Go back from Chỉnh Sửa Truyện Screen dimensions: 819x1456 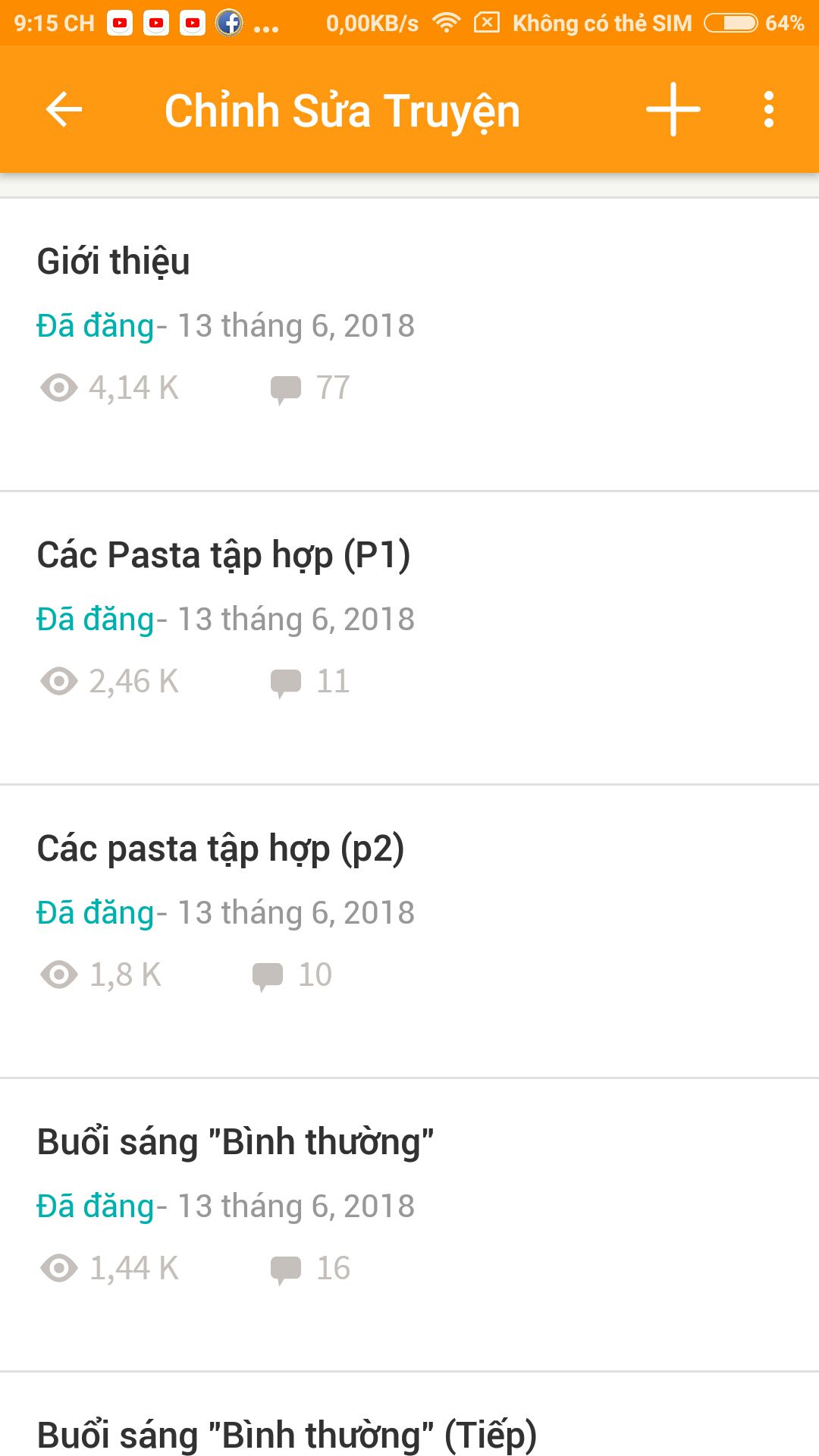coord(64,110)
